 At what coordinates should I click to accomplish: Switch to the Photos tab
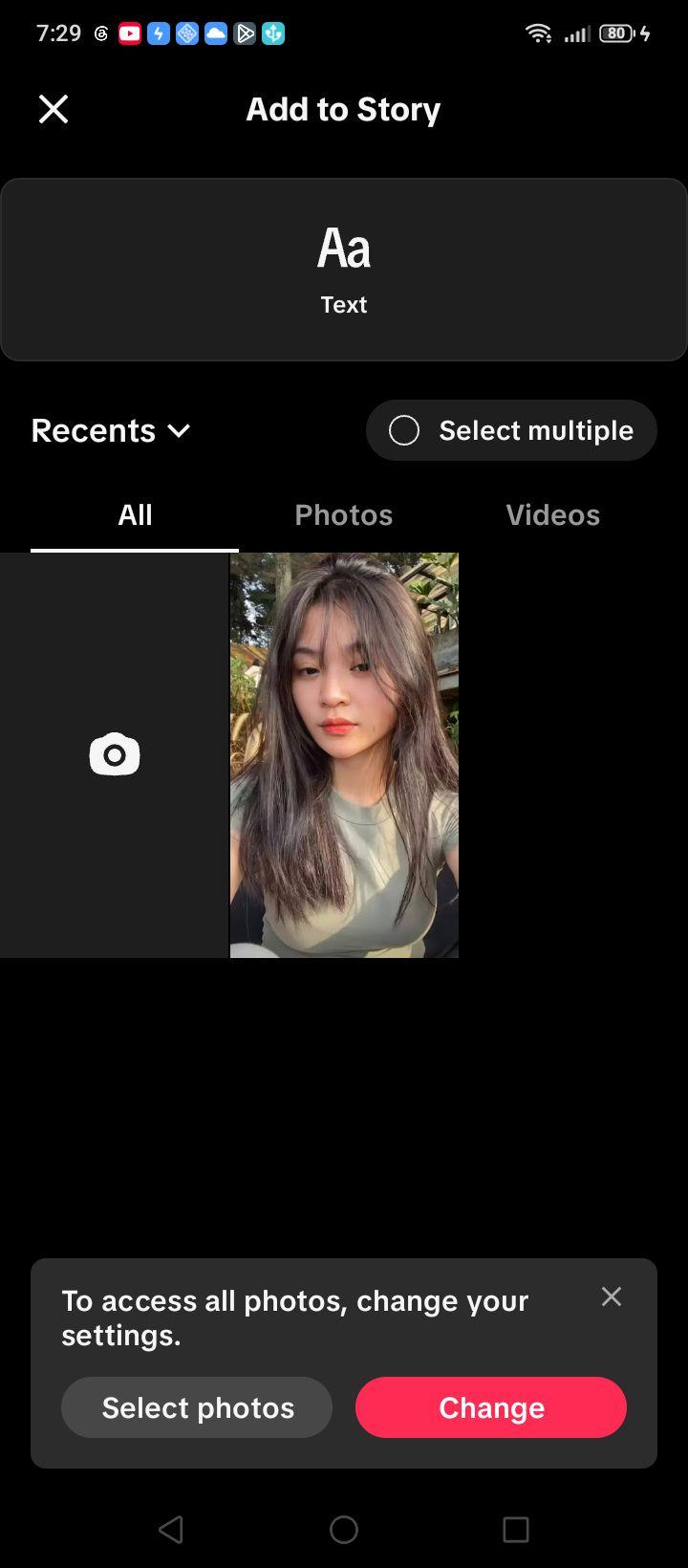344,514
